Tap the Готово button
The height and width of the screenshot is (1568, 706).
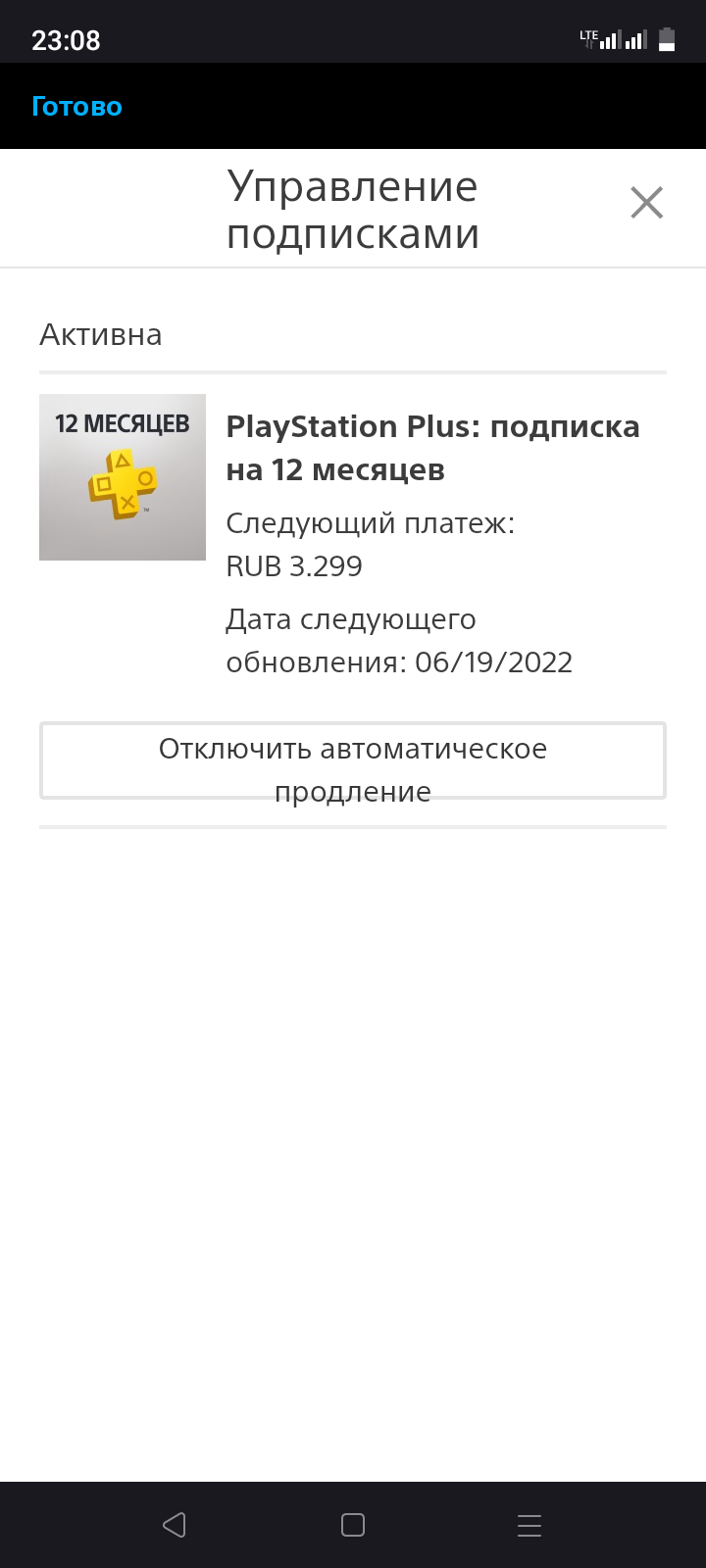click(x=76, y=106)
